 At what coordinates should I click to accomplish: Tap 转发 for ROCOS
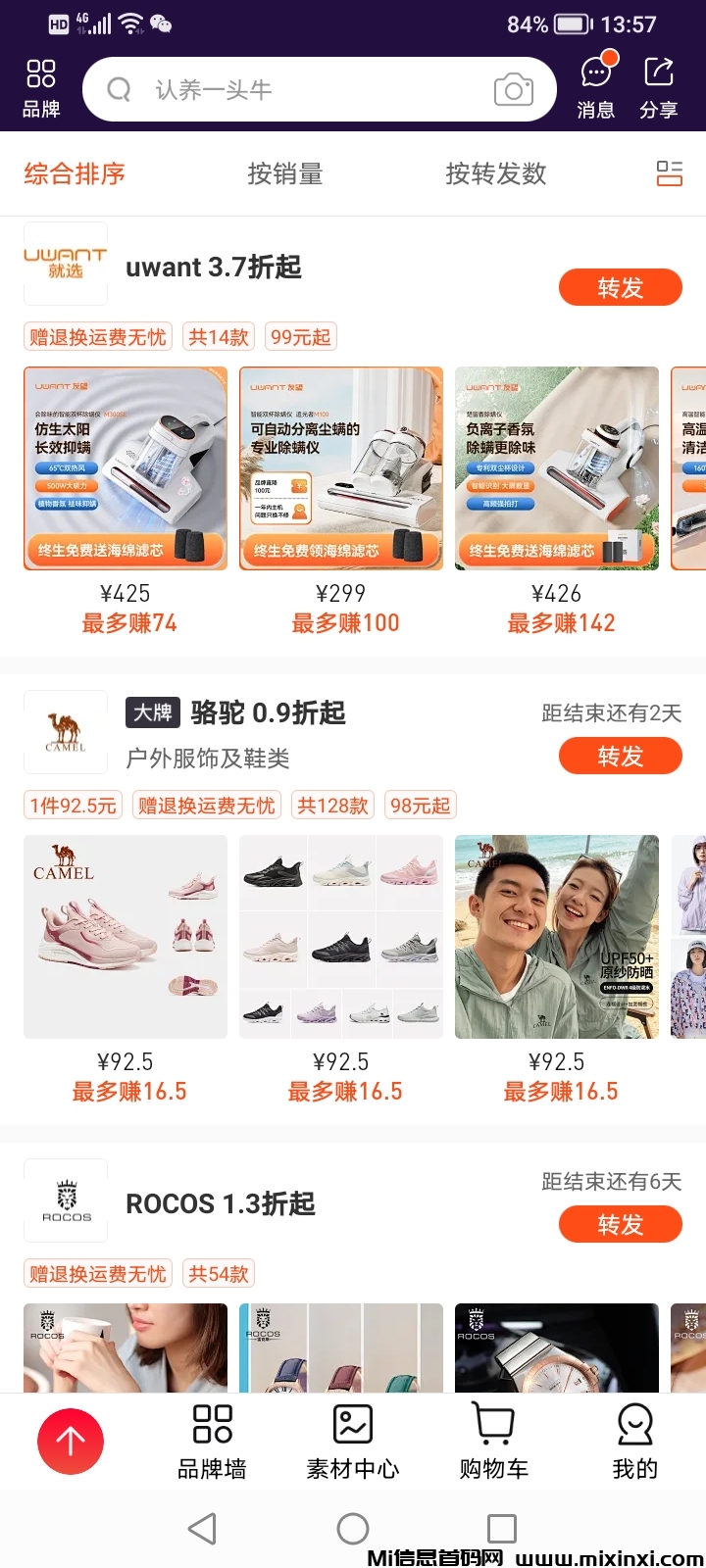620,1224
